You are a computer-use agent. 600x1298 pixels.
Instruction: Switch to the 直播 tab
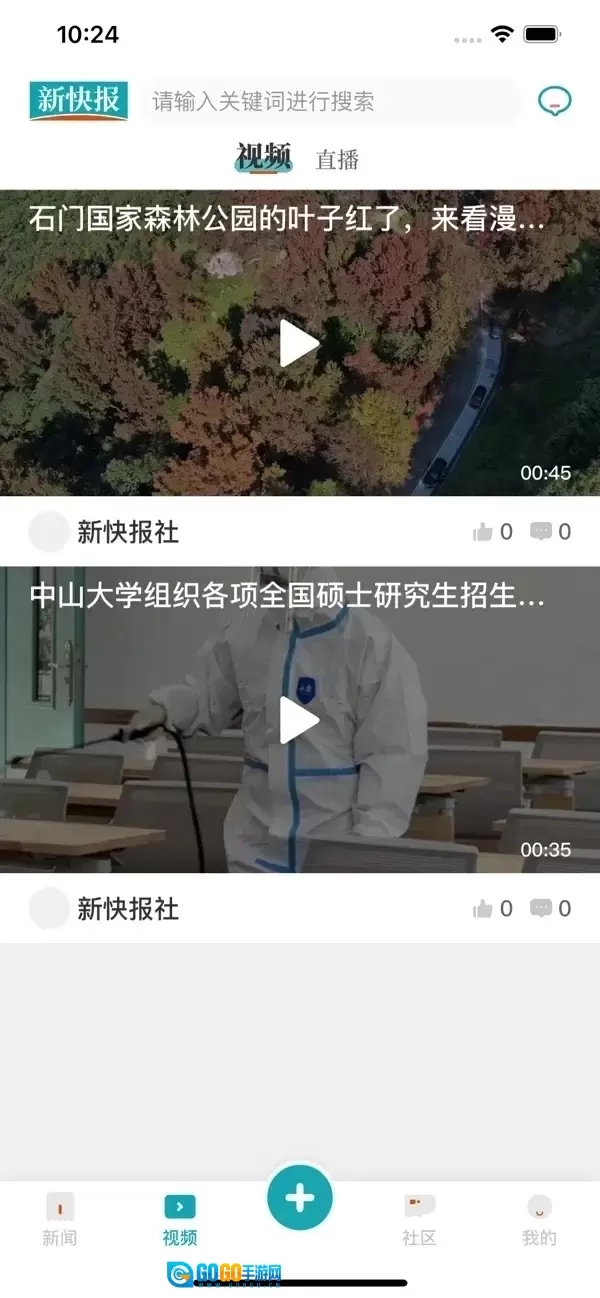[337, 160]
